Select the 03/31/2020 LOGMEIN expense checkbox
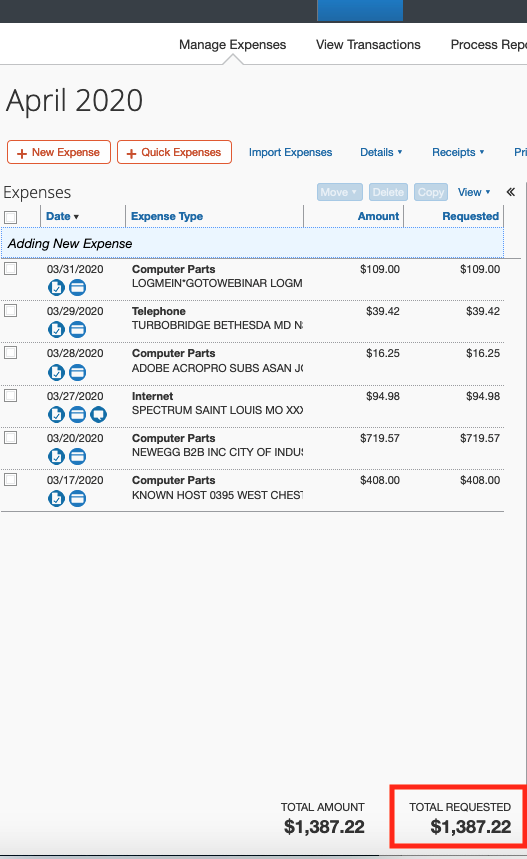Image resolution: width=527 pixels, height=859 pixels. click(10, 268)
